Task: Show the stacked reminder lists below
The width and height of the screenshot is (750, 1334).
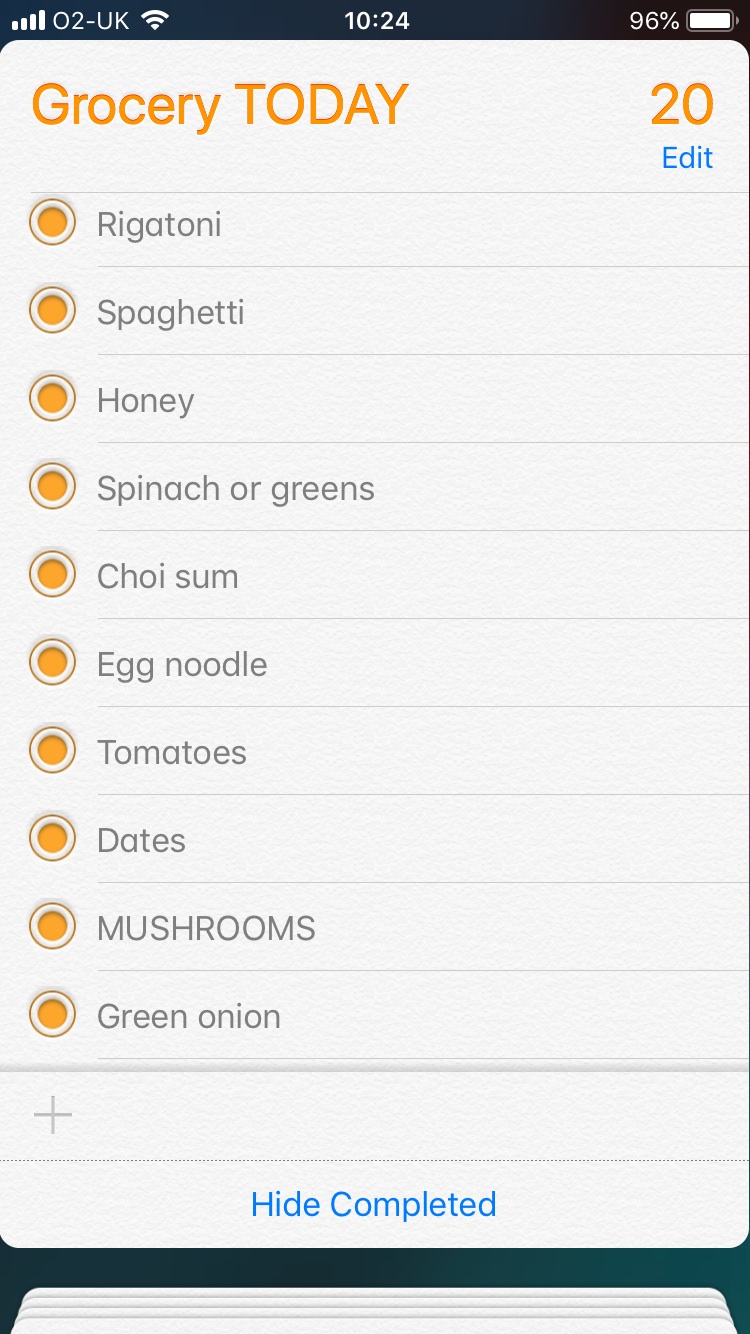Action: click(374, 1308)
